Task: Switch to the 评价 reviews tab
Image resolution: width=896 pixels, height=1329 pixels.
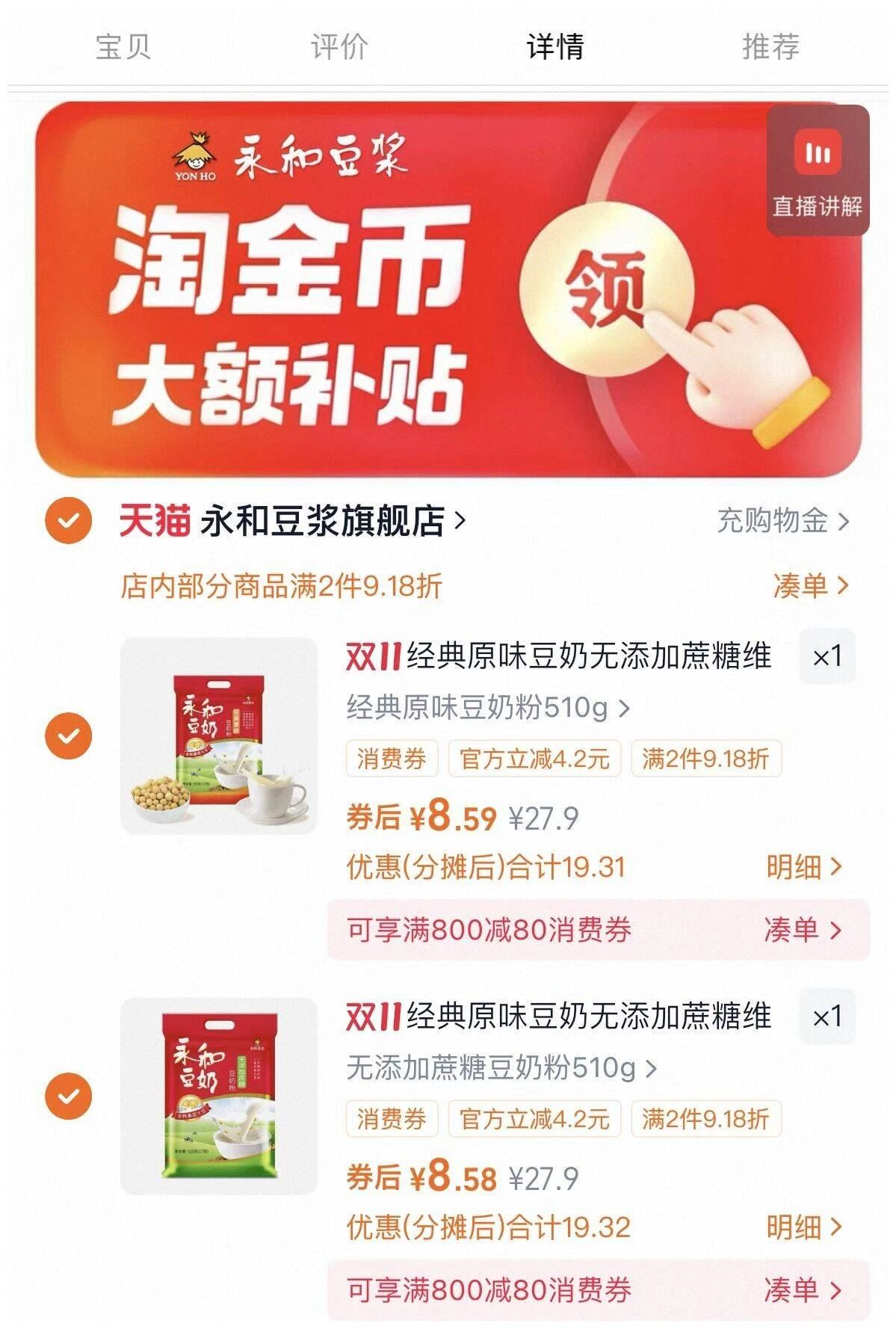Action: tap(336, 46)
